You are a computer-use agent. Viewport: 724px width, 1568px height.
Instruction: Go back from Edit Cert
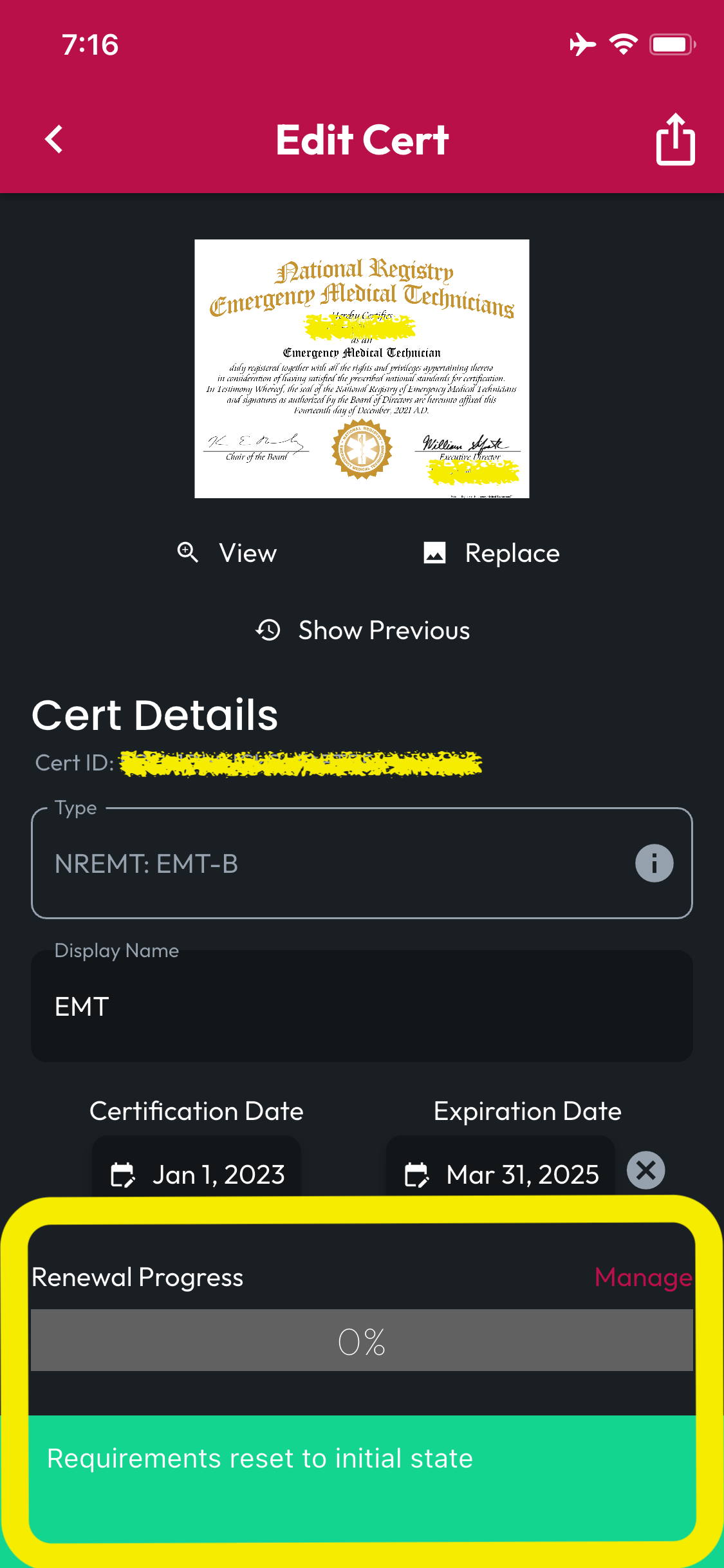pos(54,139)
